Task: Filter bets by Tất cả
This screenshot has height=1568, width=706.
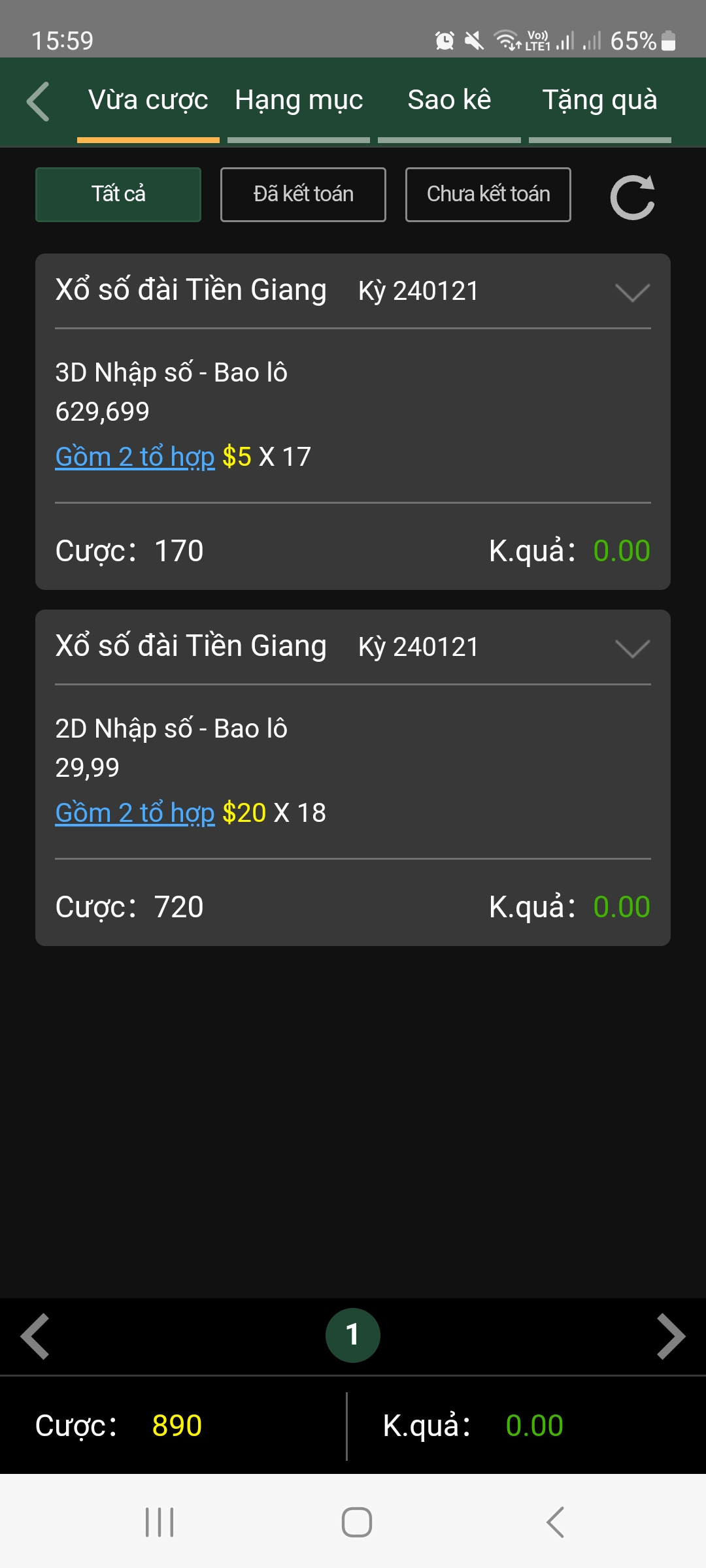Action: 118,195
